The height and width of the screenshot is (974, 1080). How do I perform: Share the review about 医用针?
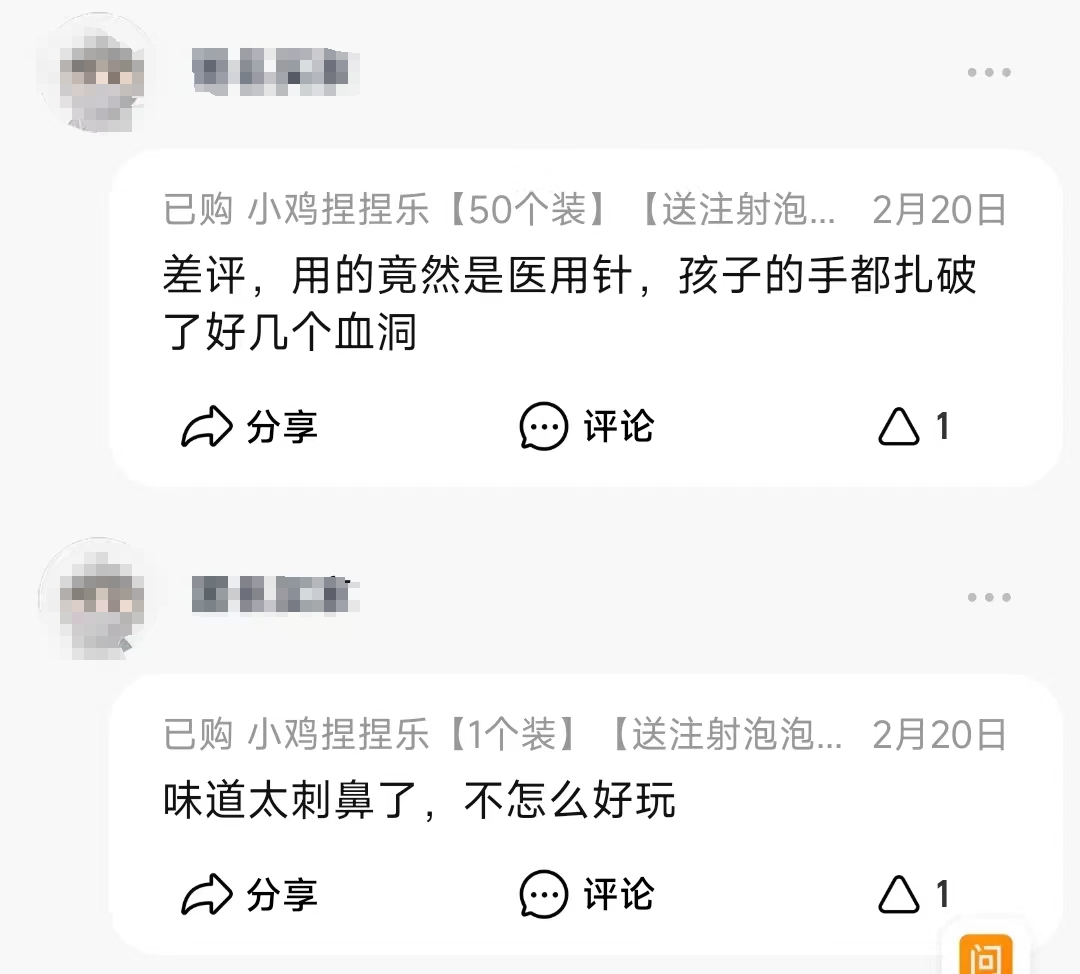[x=250, y=427]
